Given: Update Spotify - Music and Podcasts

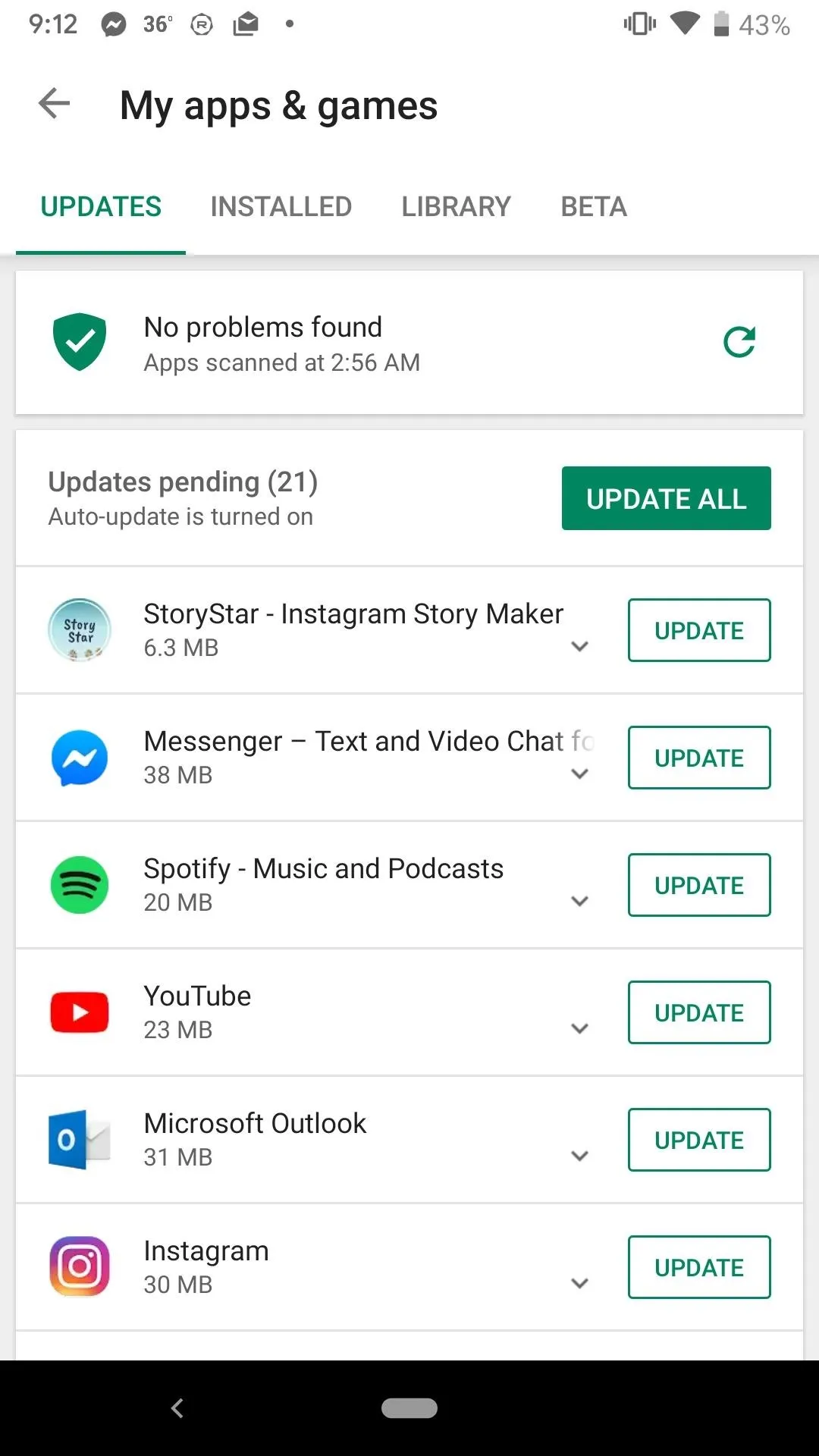Looking at the screenshot, I should 699,885.
